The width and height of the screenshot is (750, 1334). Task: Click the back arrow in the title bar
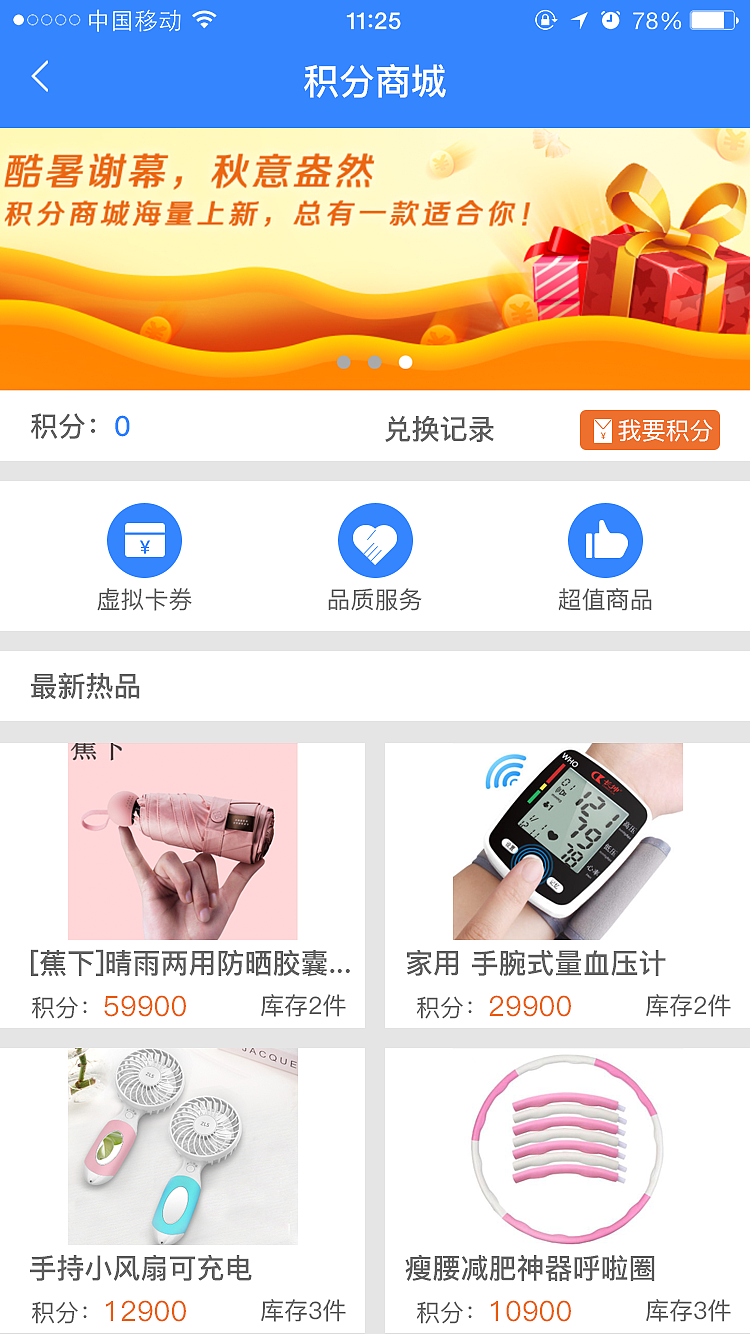[40, 75]
